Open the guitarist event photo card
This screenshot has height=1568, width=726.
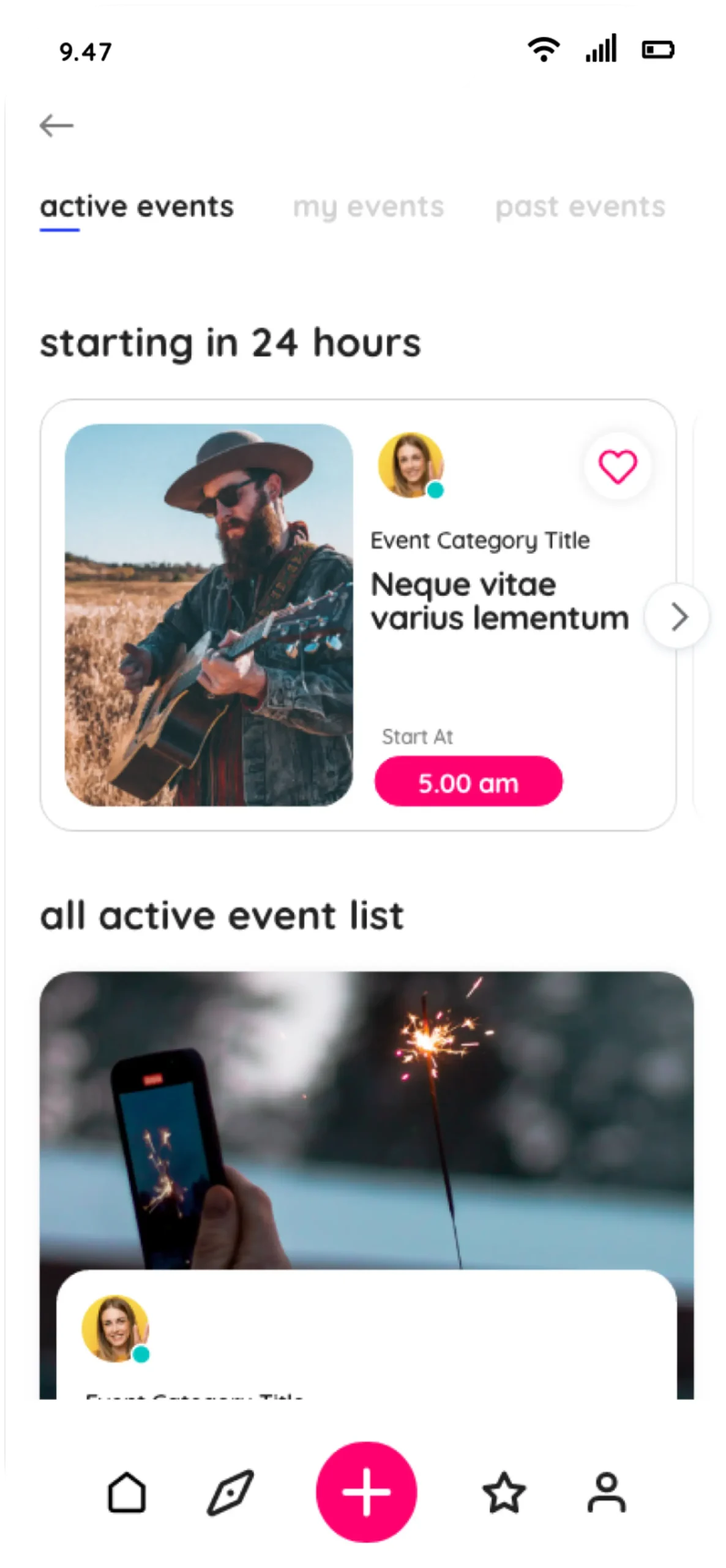click(209, 614)
